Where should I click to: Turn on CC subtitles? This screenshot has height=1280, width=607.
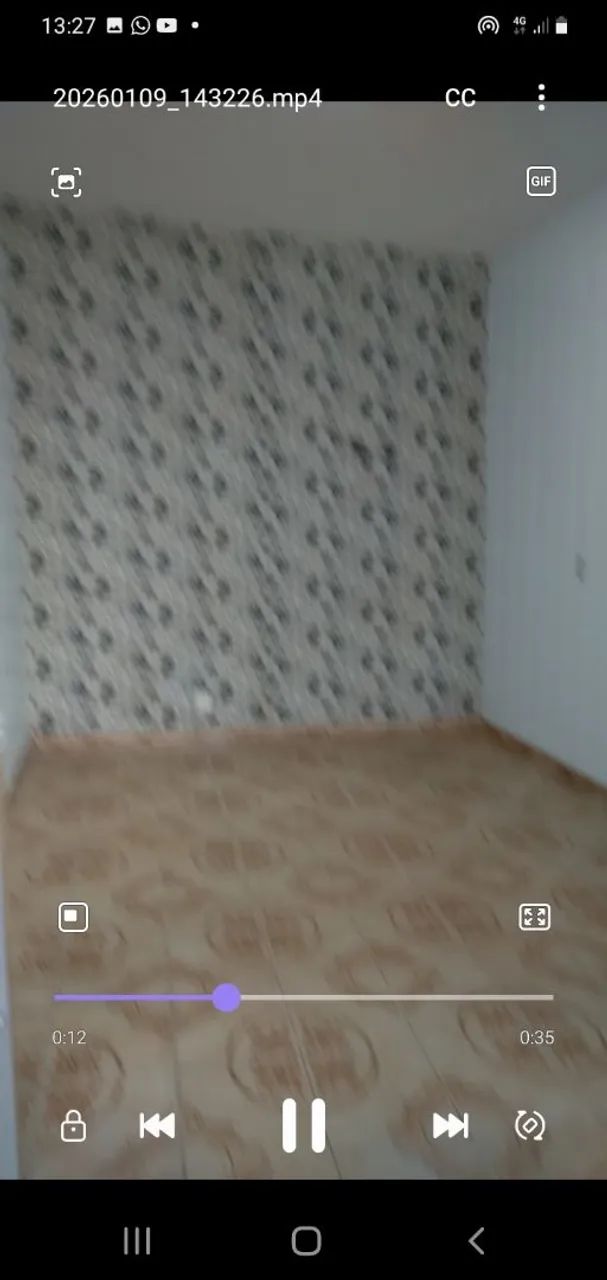460,97
